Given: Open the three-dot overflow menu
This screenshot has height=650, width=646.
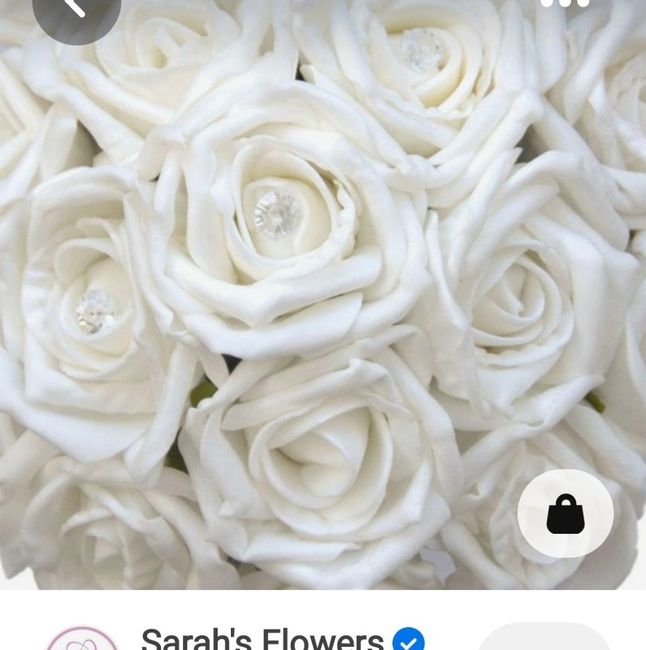Looking at the screenshot, I should [565, 4].
